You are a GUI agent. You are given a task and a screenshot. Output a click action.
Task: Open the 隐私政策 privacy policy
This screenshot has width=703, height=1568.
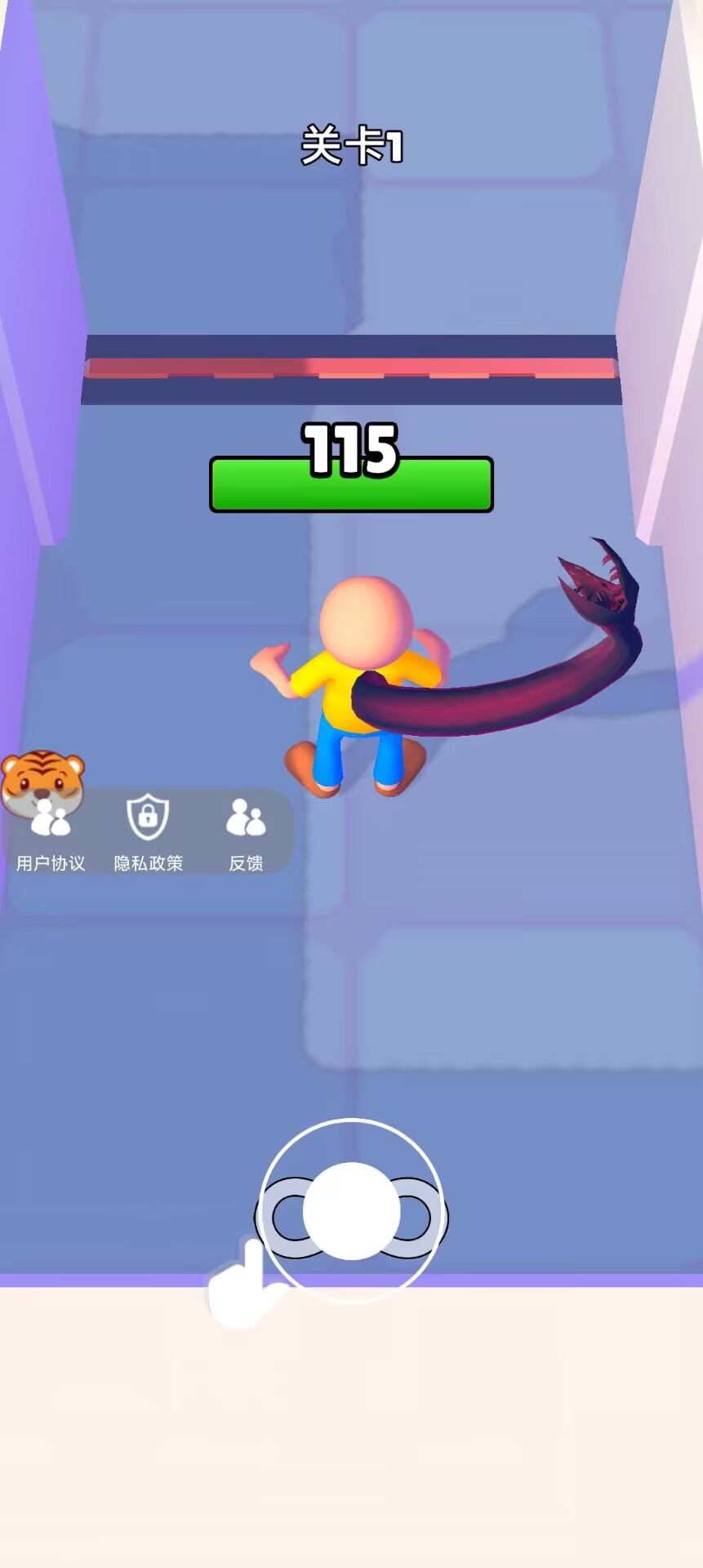(148, 831)
